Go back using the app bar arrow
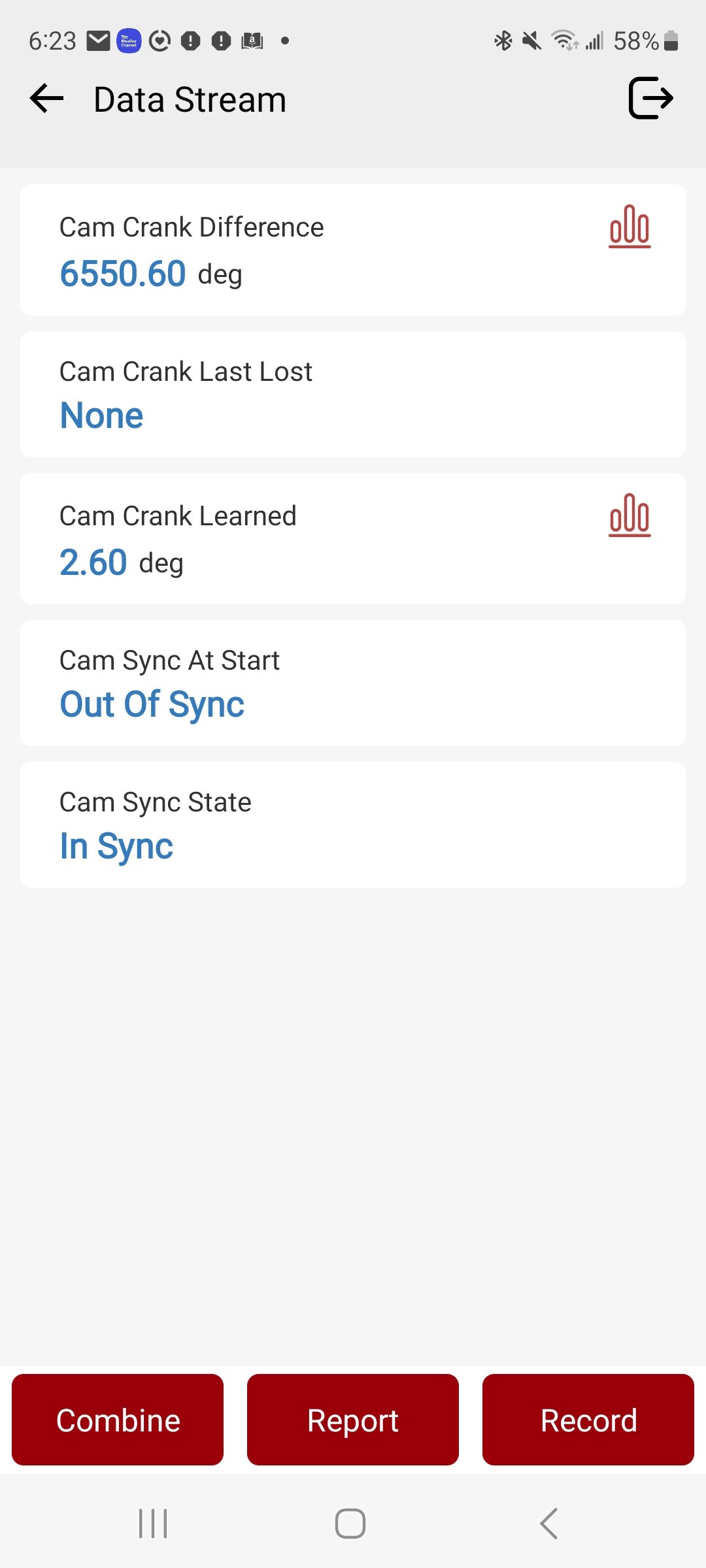The height and width of the screenshot is (1568, 706). click(x=47, y=99)
